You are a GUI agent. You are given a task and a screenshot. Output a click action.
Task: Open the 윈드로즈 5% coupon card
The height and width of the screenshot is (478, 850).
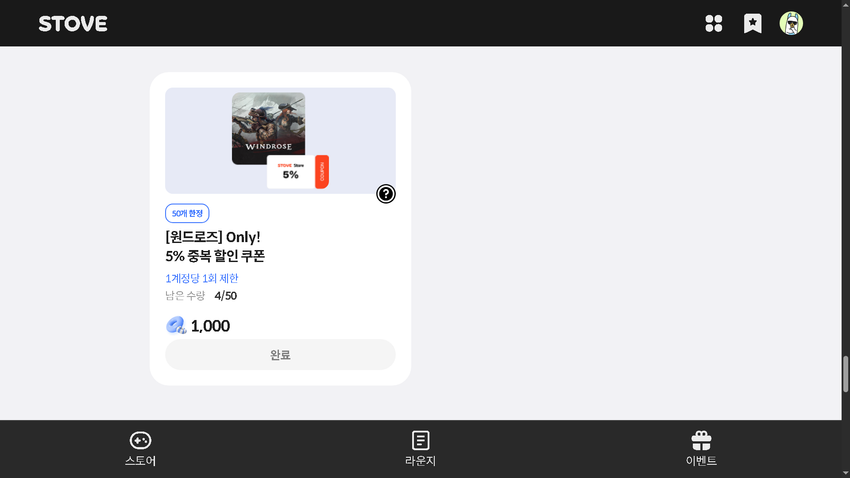280,246
